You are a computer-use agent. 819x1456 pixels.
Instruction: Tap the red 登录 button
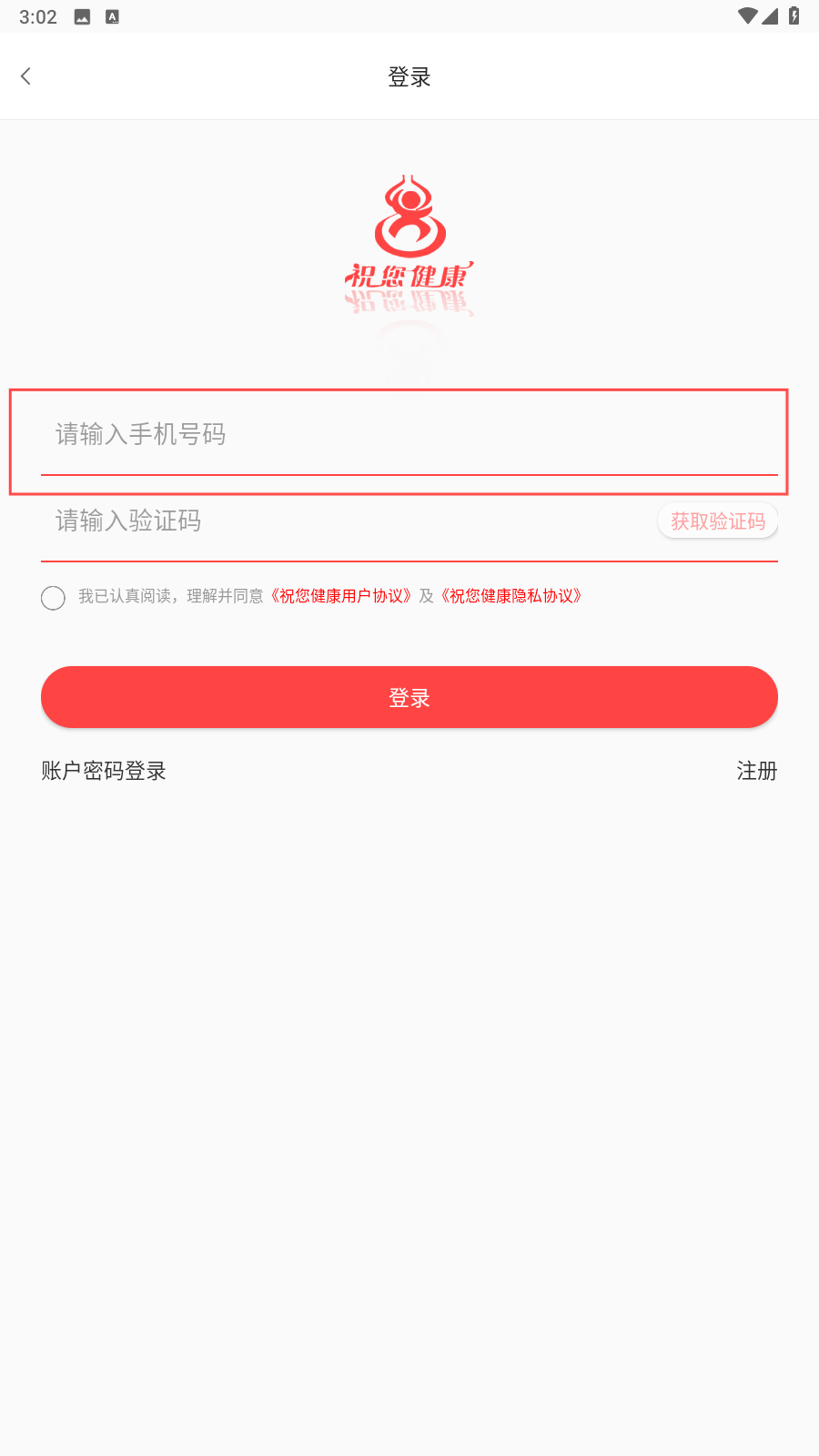(409, 697)
